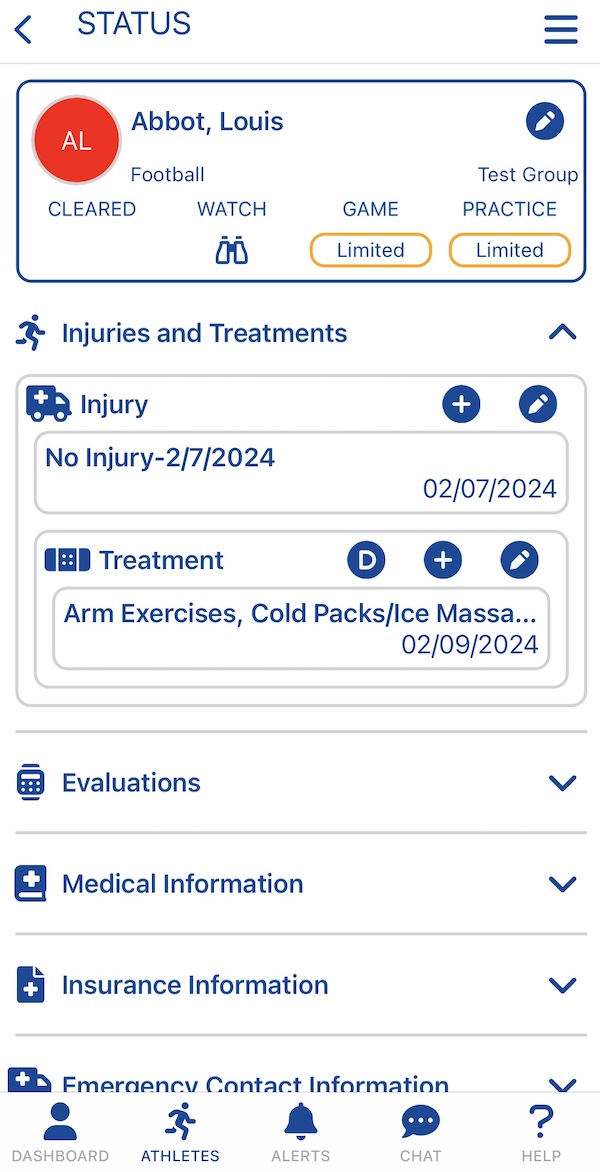Add a new treatment
The image size is (600, 1172).
point(443,560)
